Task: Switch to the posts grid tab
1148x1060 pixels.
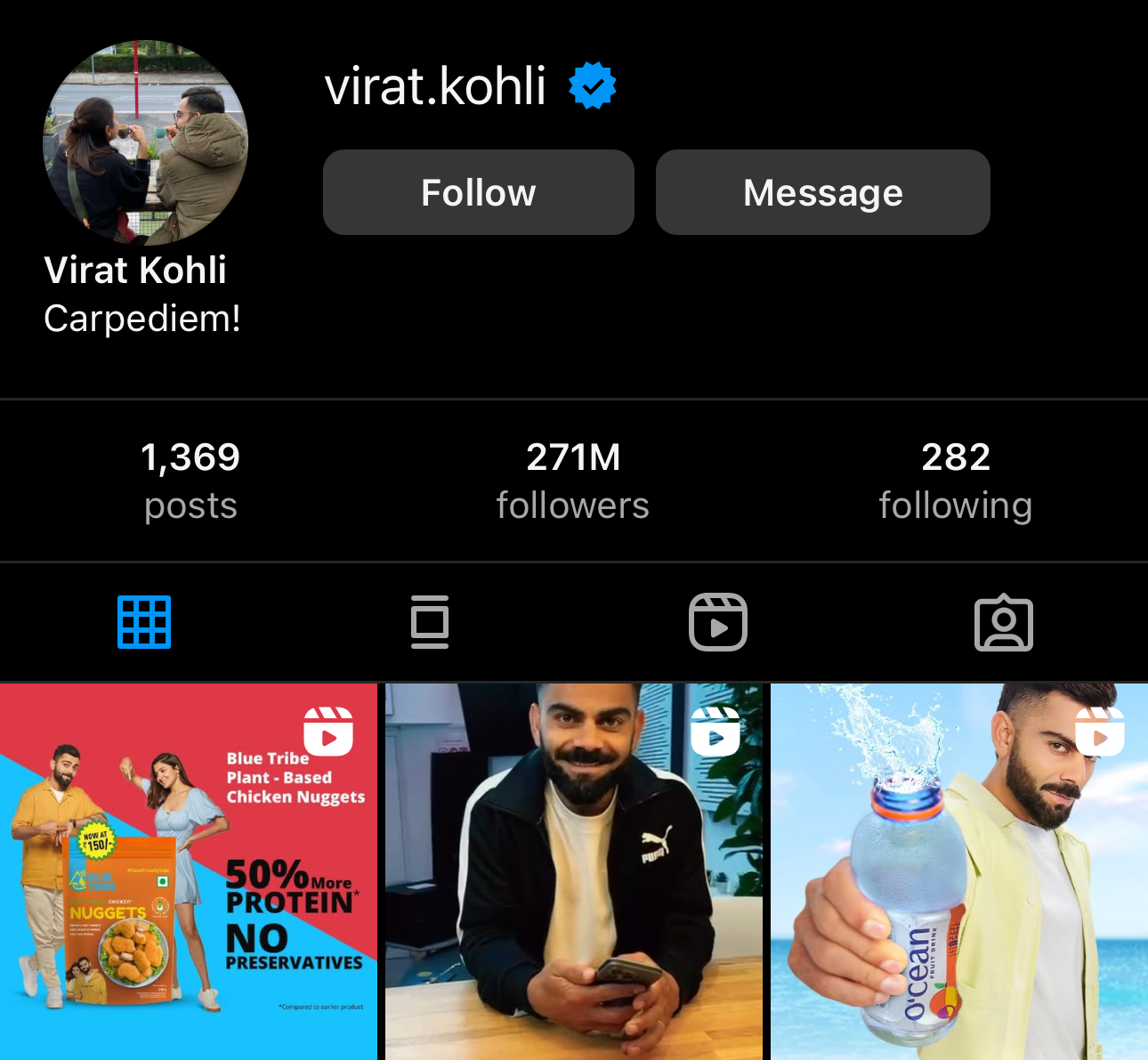Action: pos(144,622)
